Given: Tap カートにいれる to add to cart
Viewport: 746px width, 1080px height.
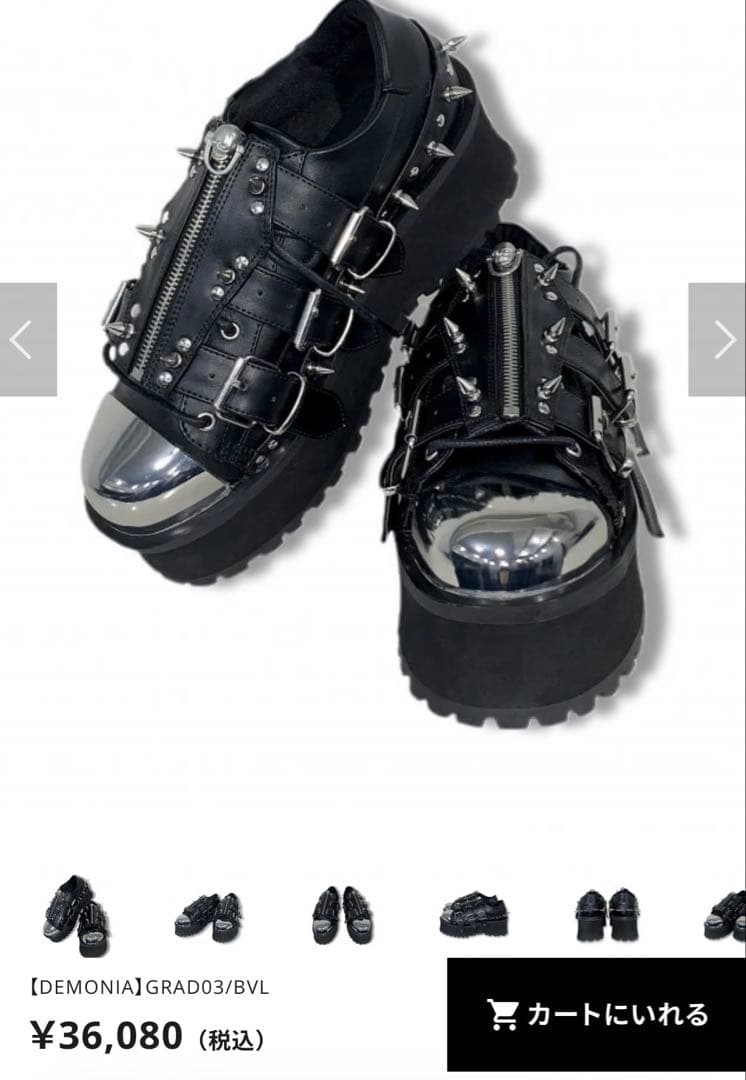Looking at the screenshot, I should click(x=596, y=1014).
